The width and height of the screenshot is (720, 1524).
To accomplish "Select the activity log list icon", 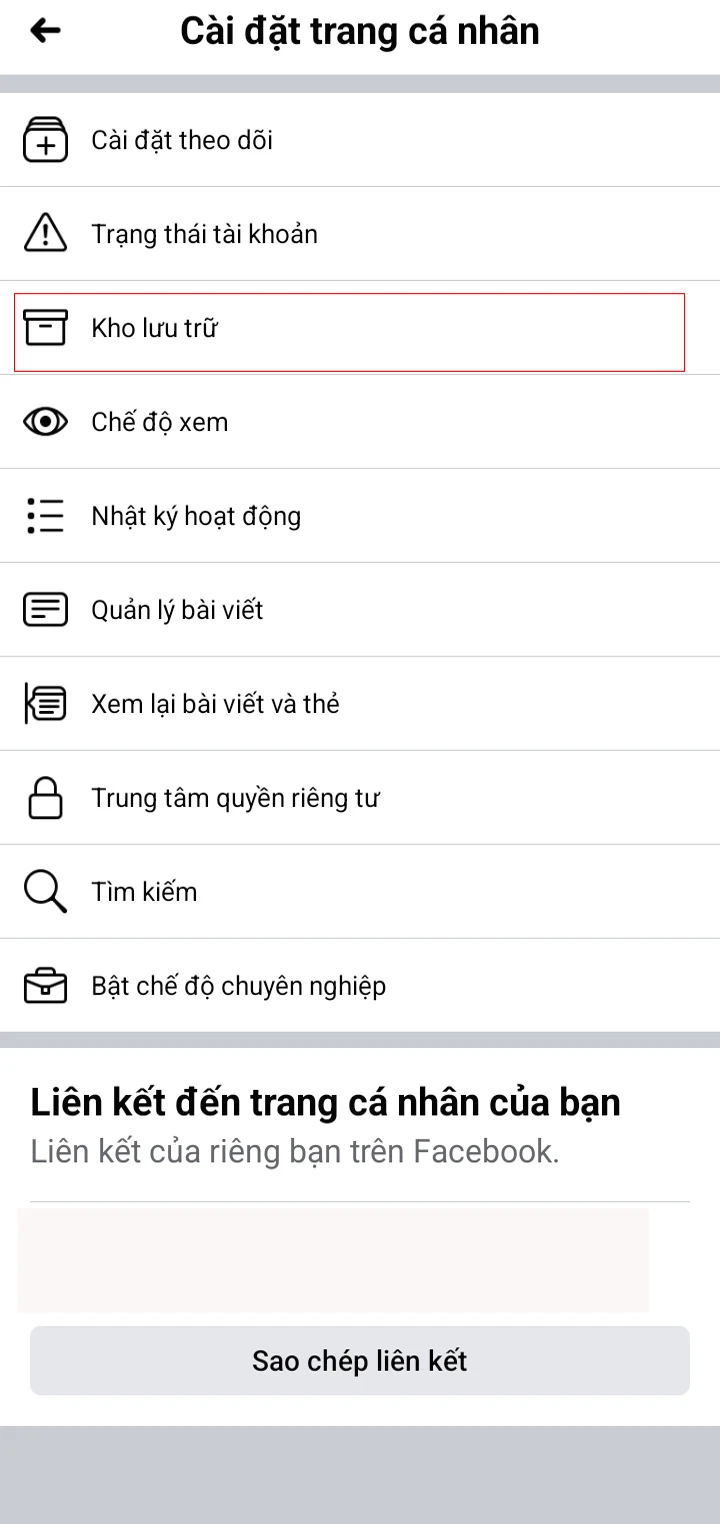I will [45, 516].
